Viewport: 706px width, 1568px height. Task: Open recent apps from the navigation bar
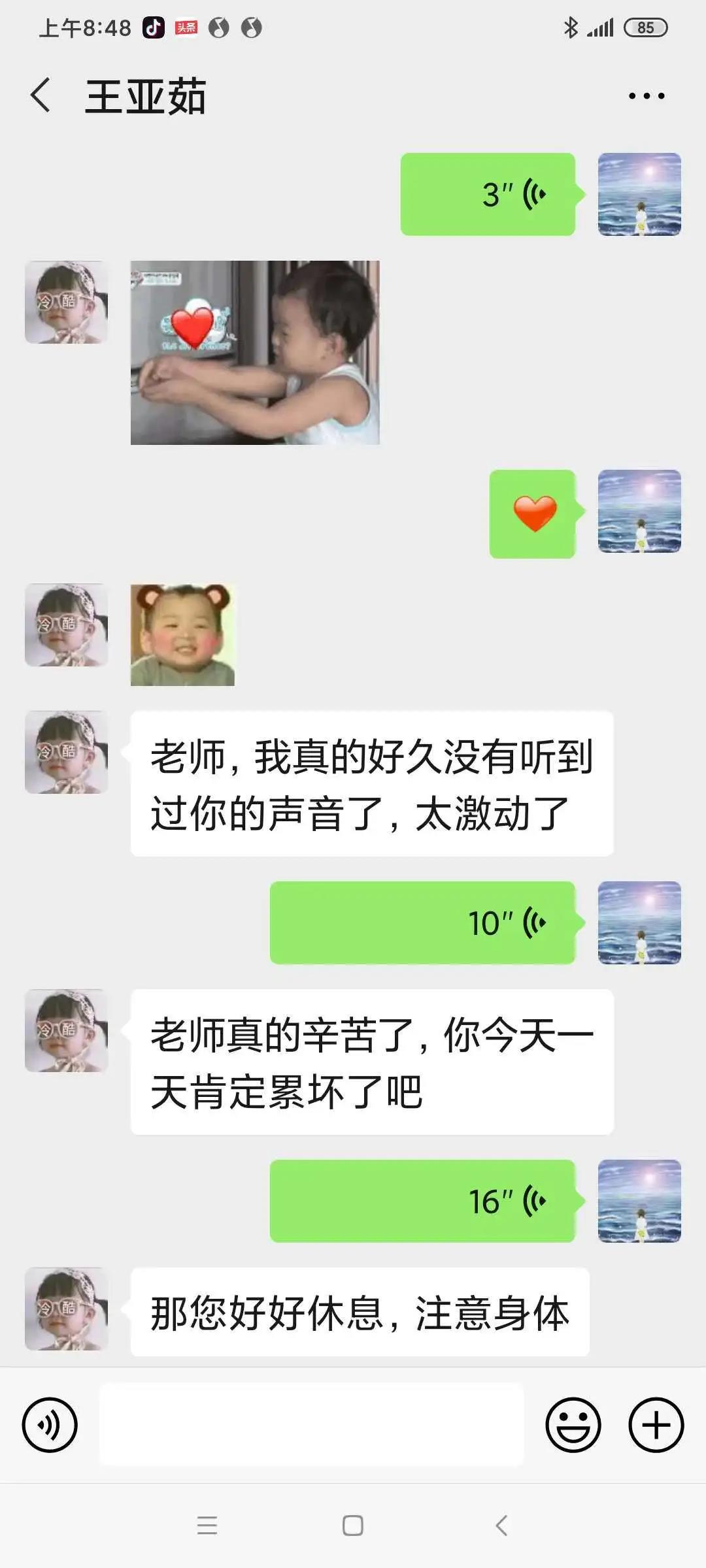(x=207, y=1526)
